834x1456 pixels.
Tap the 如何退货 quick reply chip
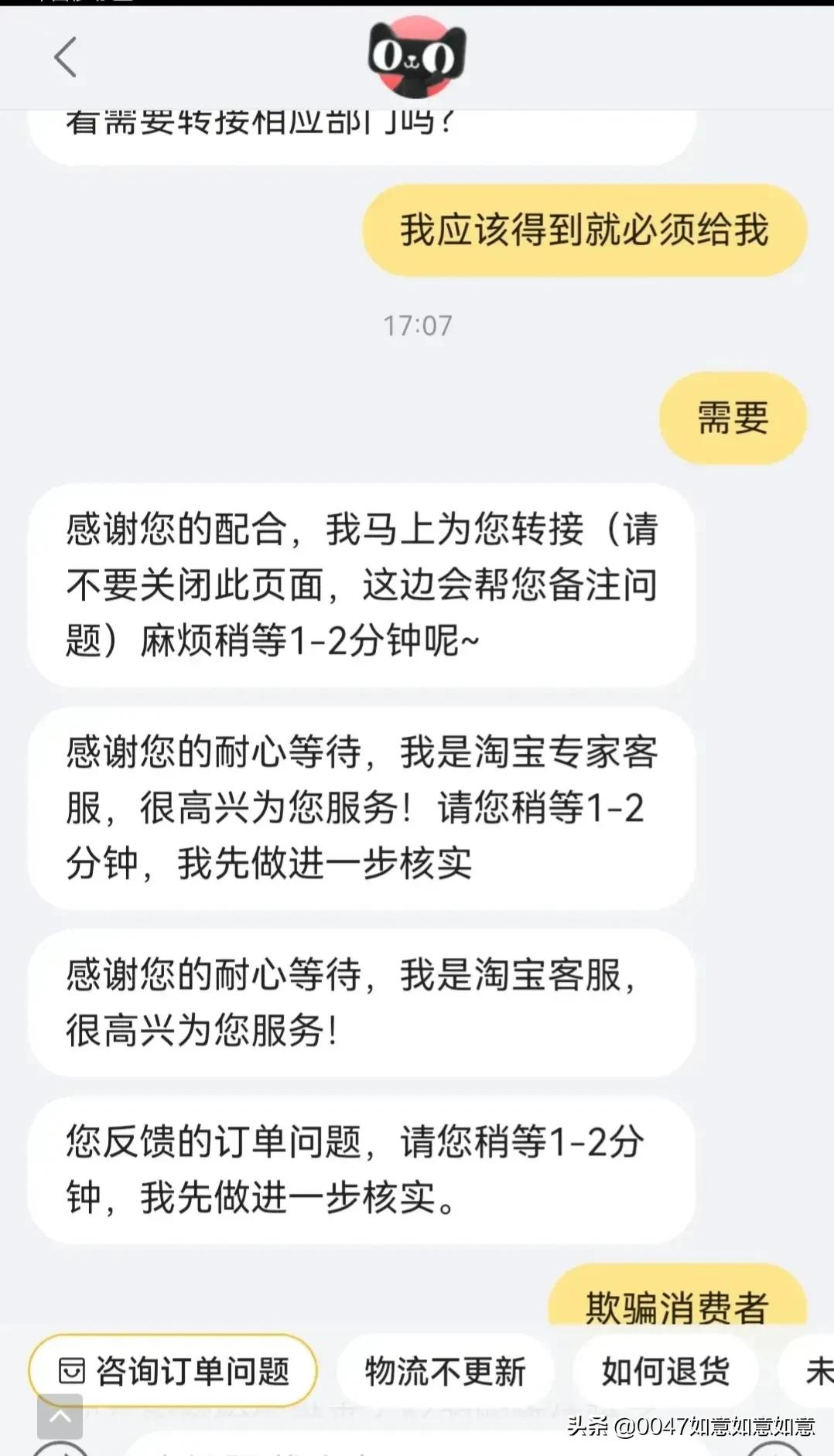pyautogui.click(x=664, y=1370)
